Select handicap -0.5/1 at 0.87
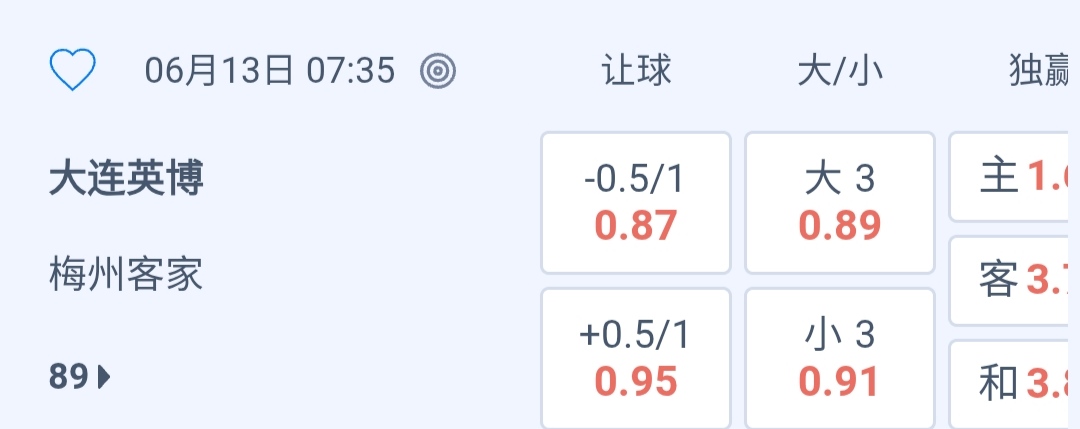This screenshot has height=429, width=1080. coord(636,203)
